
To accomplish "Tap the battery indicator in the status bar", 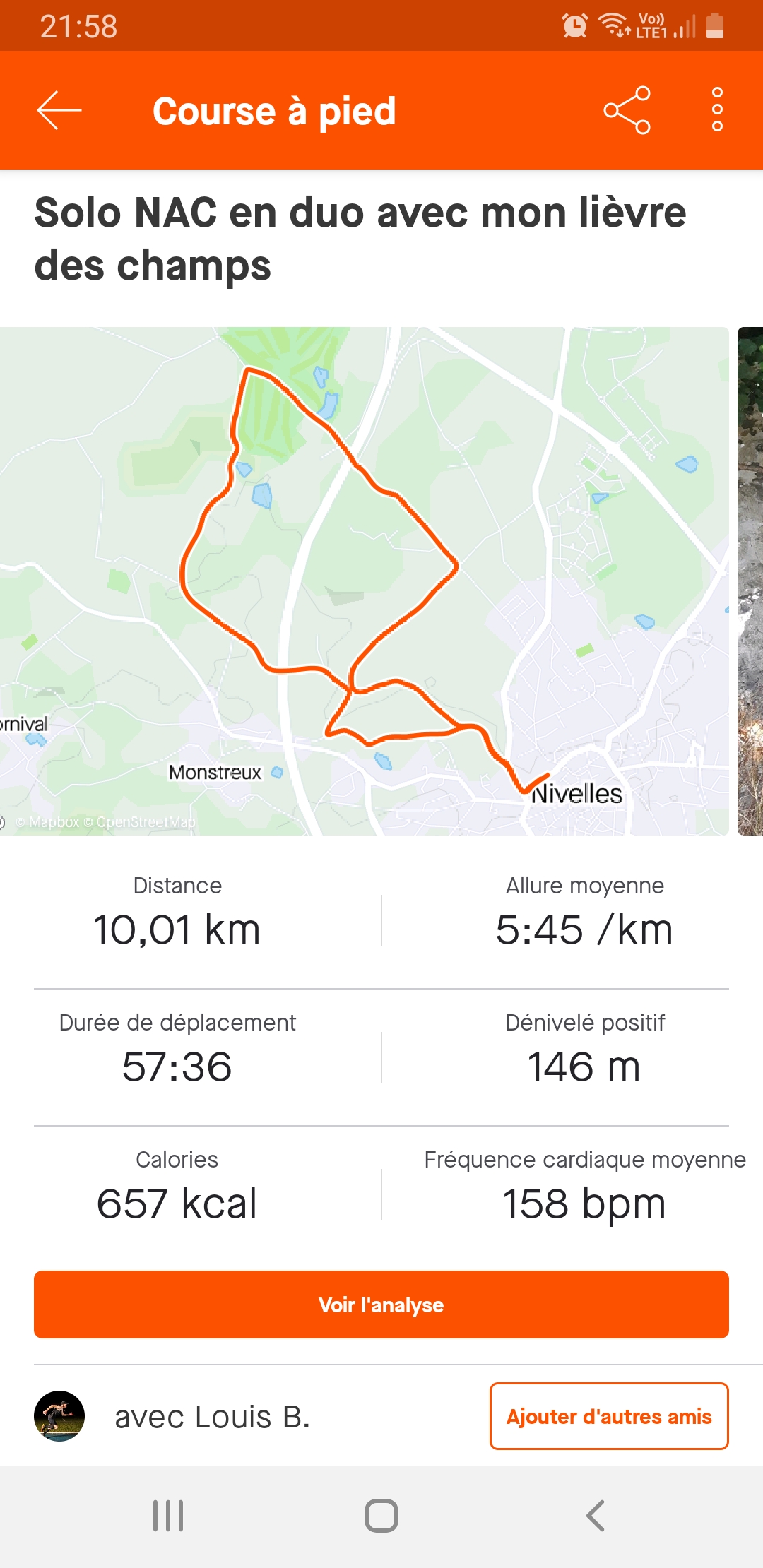I will [x=716, y=26].
